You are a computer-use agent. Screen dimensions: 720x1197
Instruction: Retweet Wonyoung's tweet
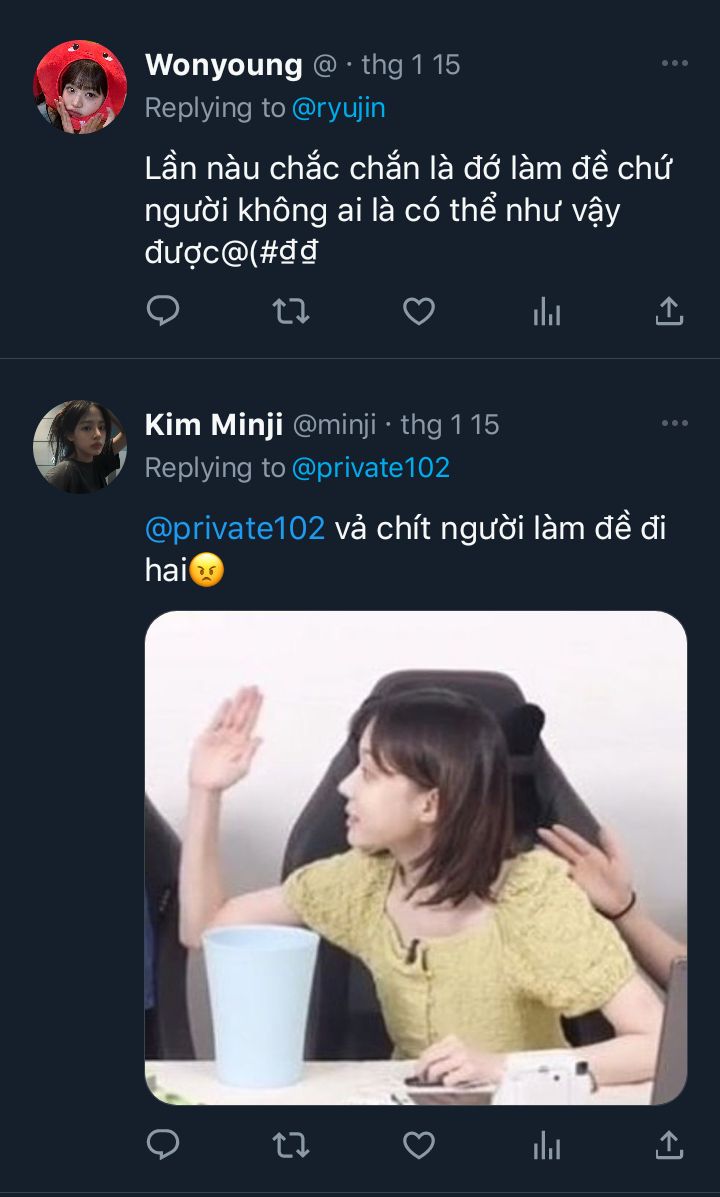[291, 311]
